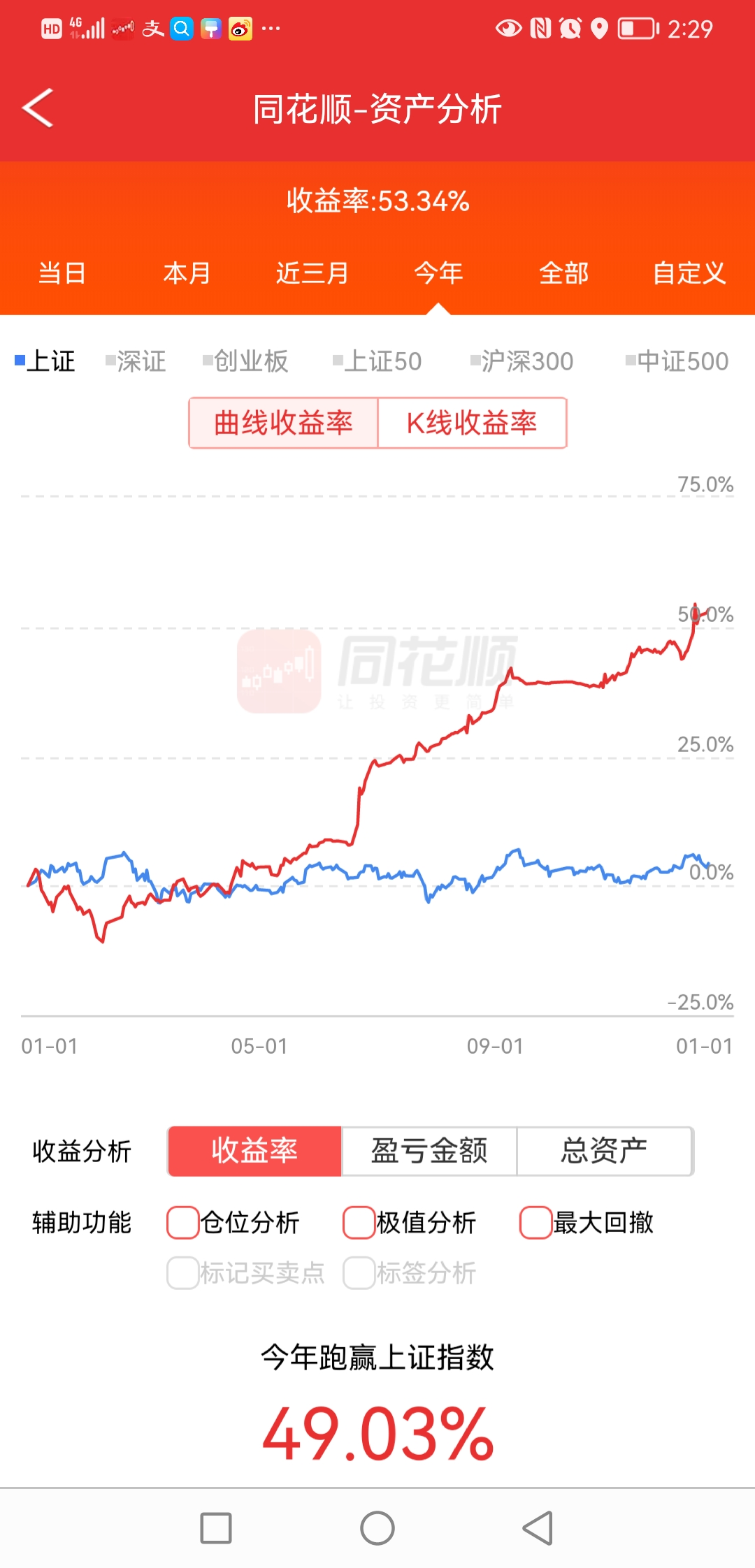Show 盈亏金额 in the 收益分析 row

(429, 1151)
